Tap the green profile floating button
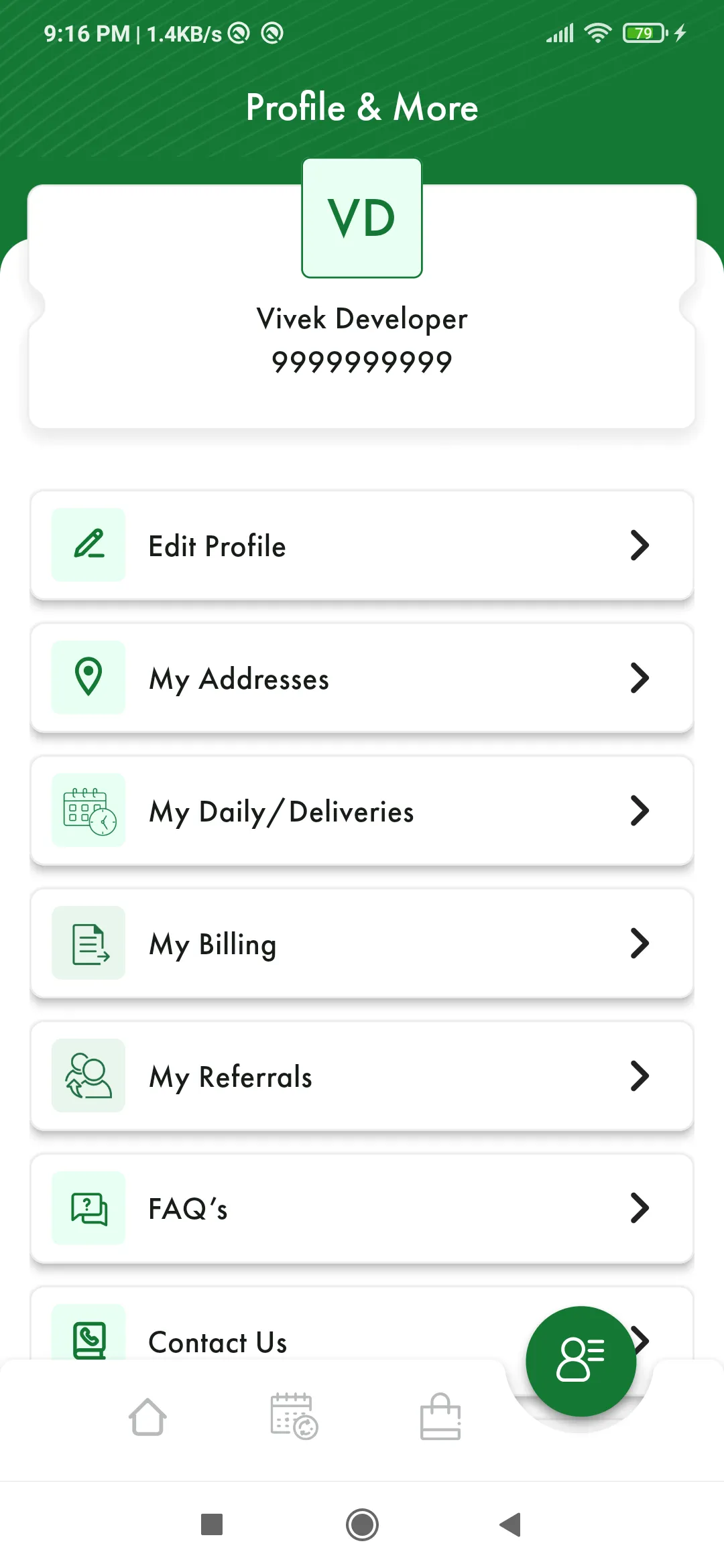The image size is (724, 1568). (581, 1361)
